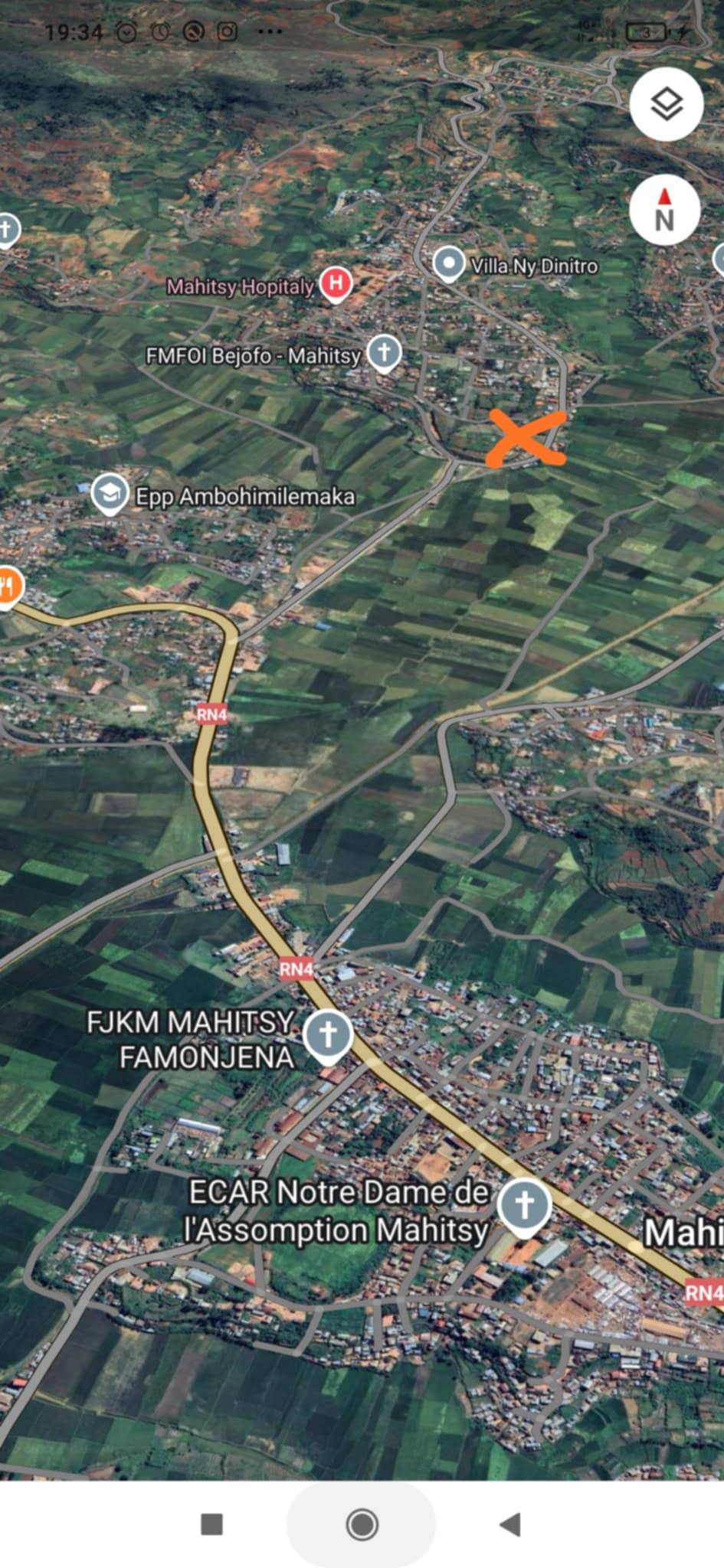Image resolution: width=724 pixels, height=1568 pixels.
Task: Open the recent apps square button
Action: pyautogui.click(x=211, y=1524)
